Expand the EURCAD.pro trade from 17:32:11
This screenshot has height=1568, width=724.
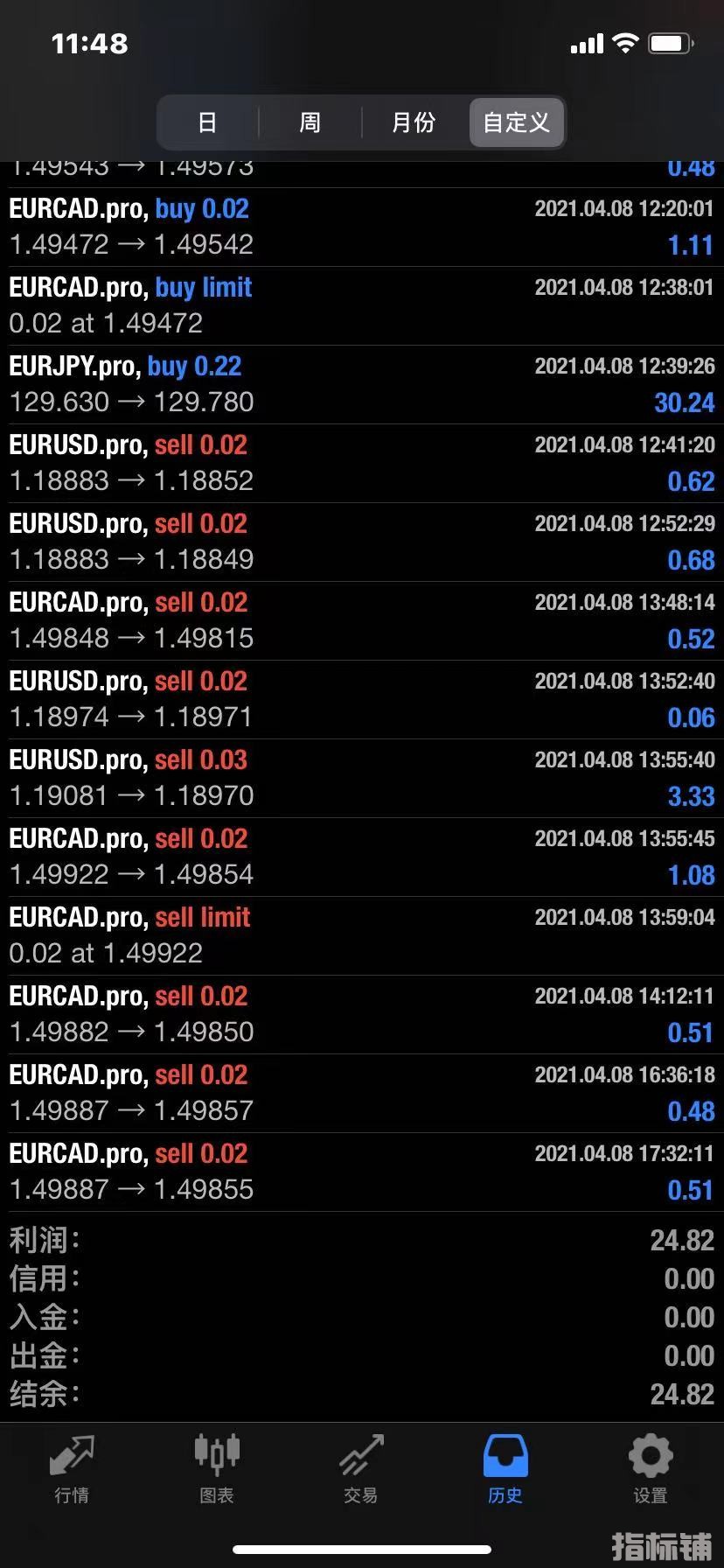tap(362, 1172)
